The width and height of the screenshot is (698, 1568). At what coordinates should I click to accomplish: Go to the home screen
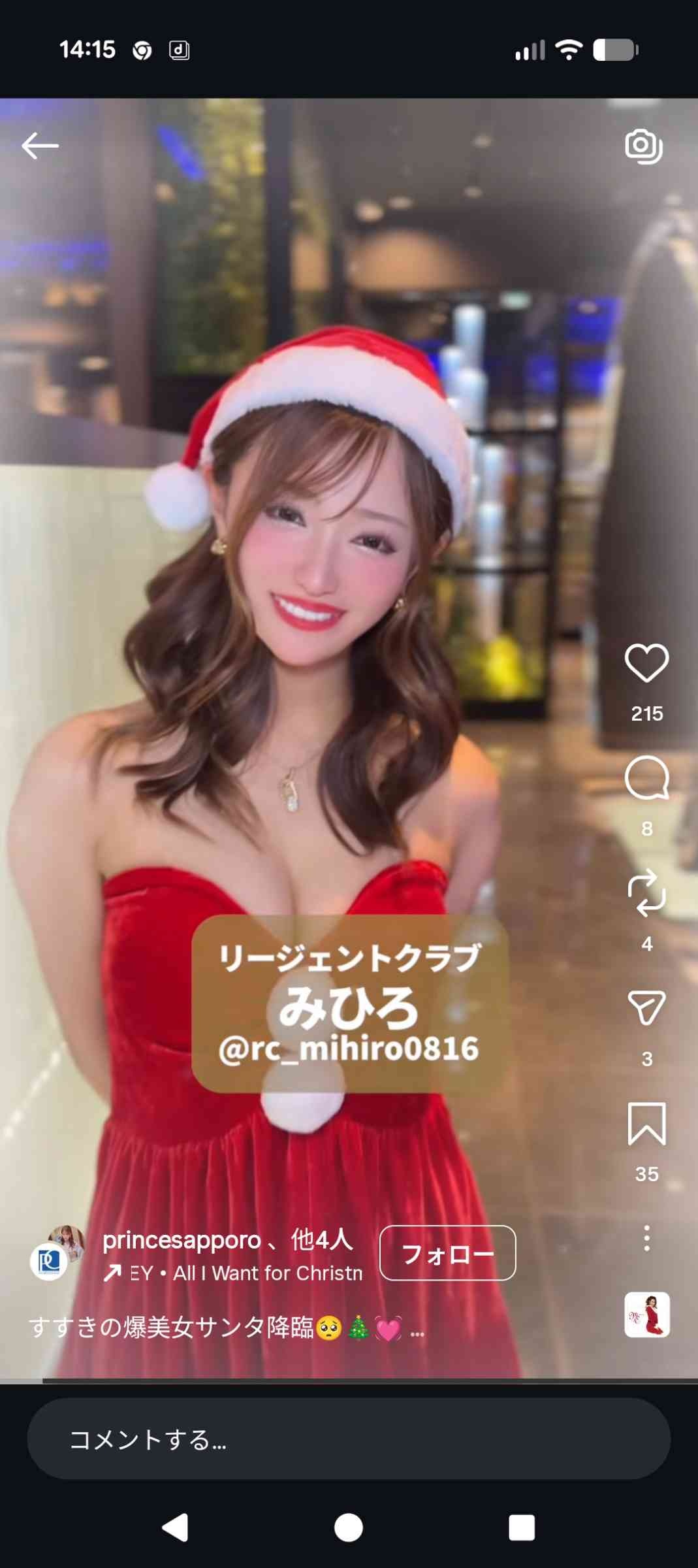pos(349,1527)
